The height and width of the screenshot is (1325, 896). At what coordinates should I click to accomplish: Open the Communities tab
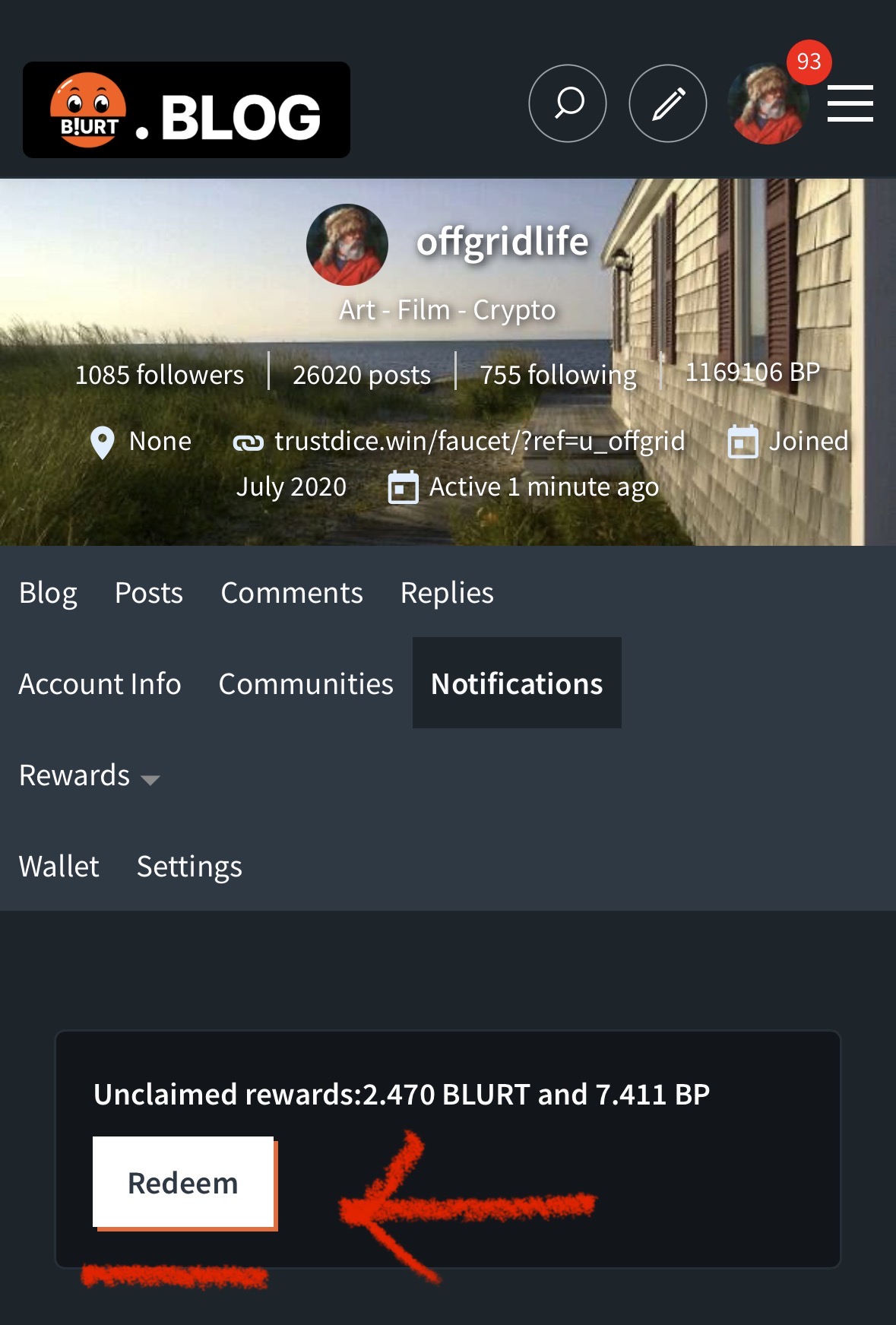306,683
